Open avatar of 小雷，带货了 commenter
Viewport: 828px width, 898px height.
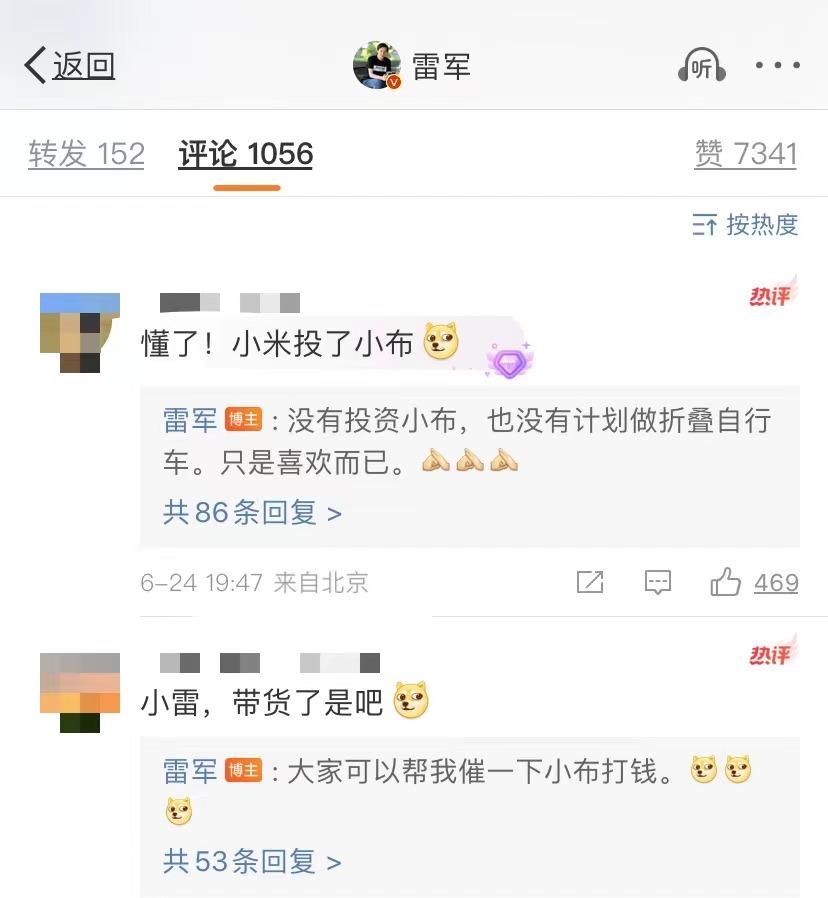pos(79,692)
